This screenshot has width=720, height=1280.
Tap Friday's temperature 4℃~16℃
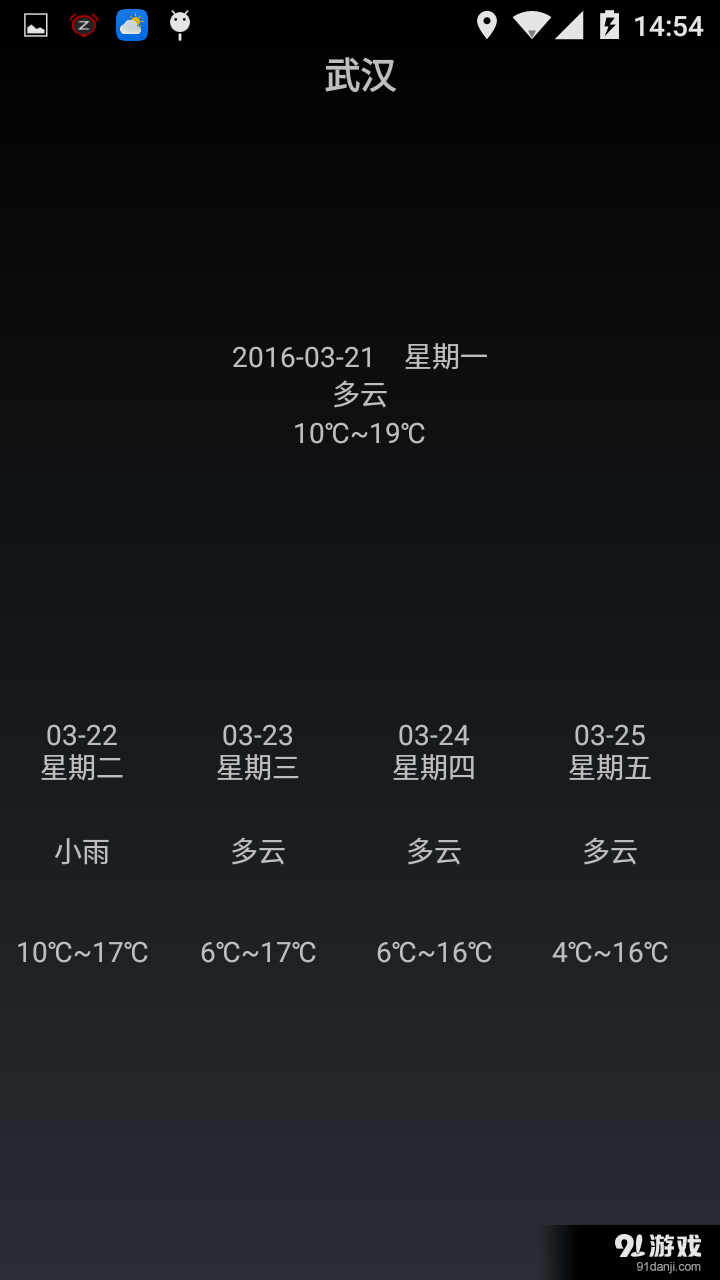[611, 952]
